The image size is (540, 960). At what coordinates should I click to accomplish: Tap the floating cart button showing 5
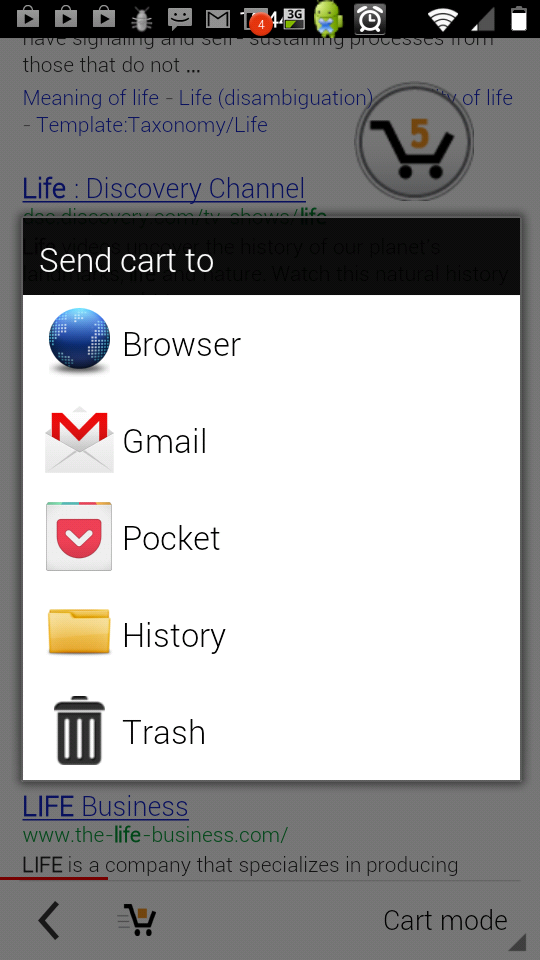(414, 141)
